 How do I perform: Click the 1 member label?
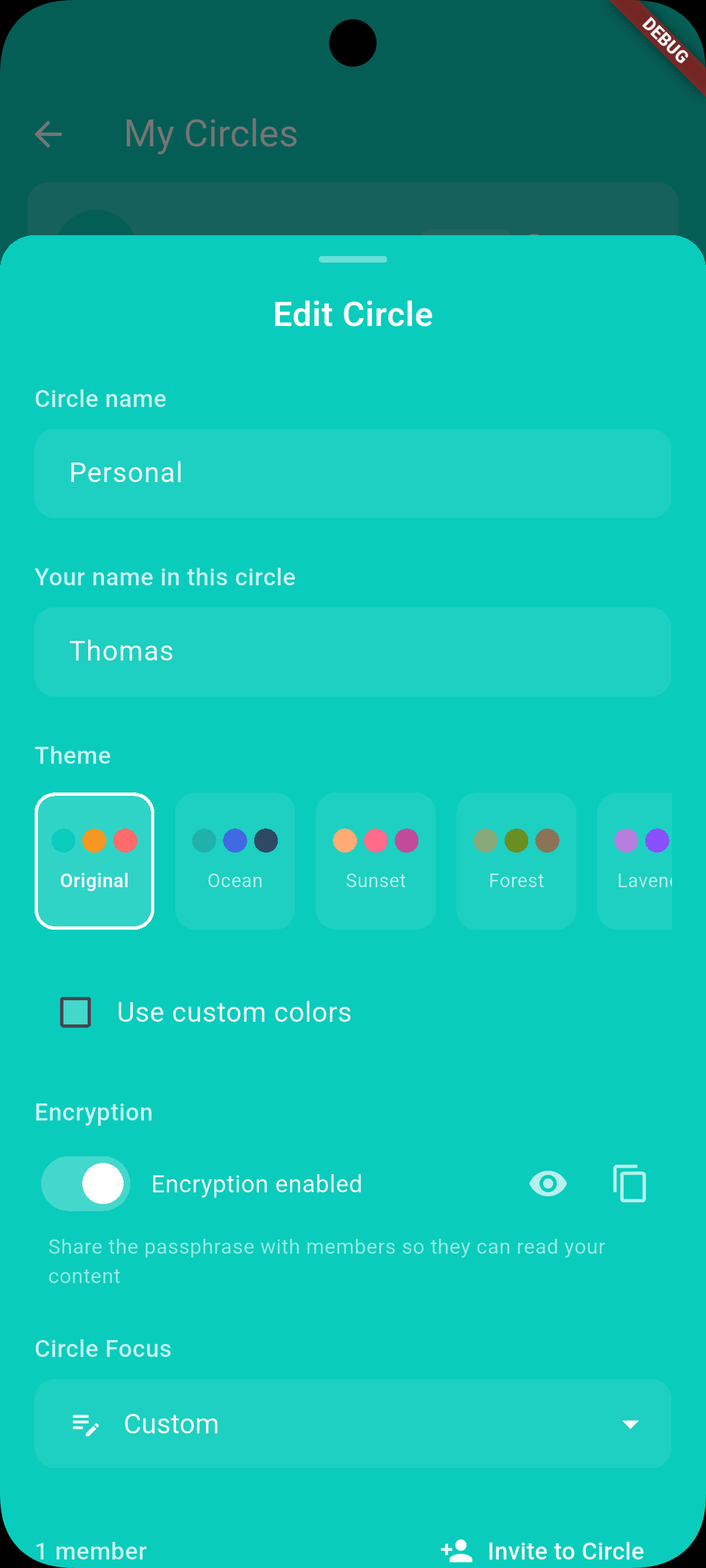pos(91,1551)
